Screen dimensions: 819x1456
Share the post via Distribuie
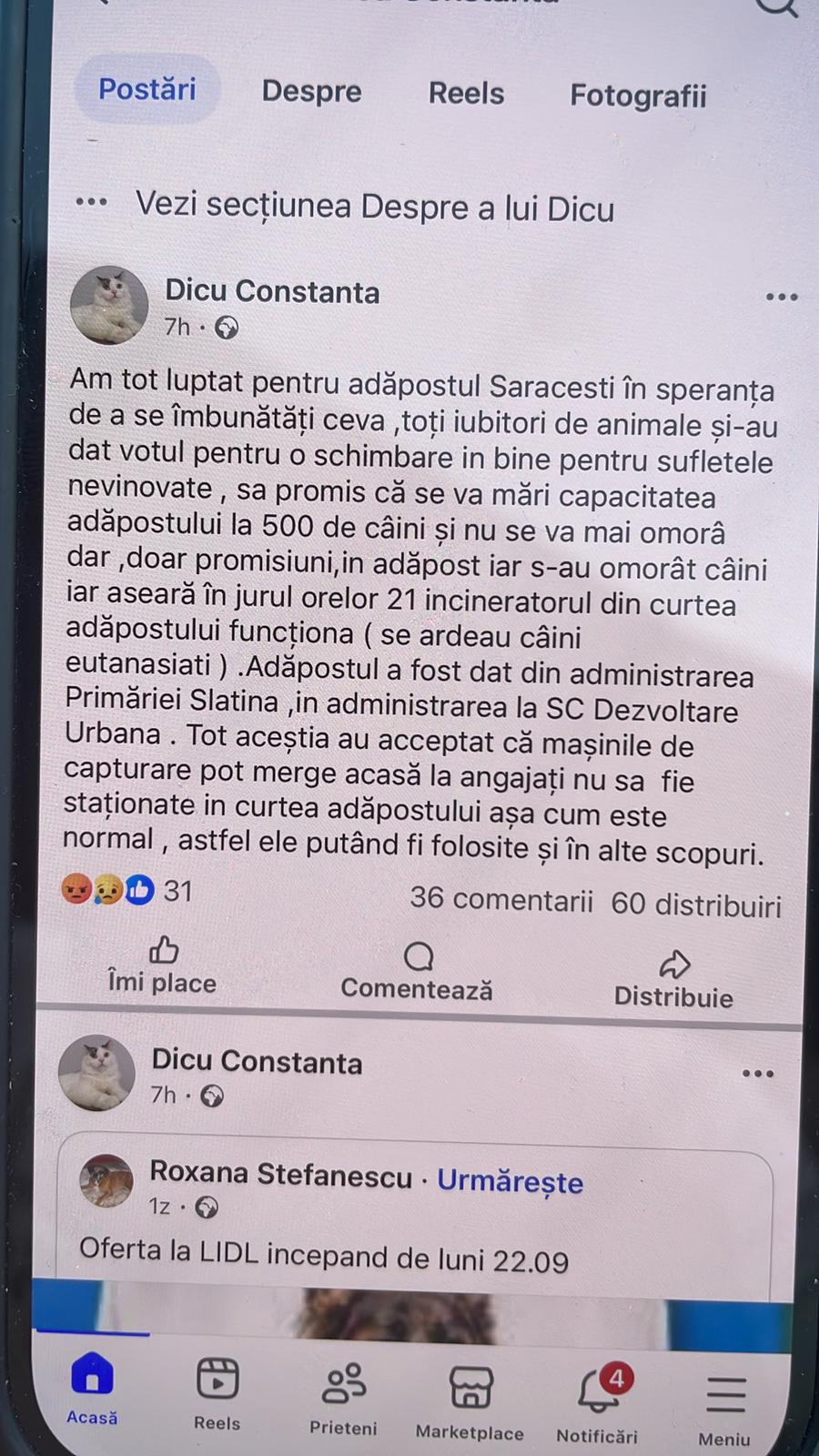click(673, 979)
